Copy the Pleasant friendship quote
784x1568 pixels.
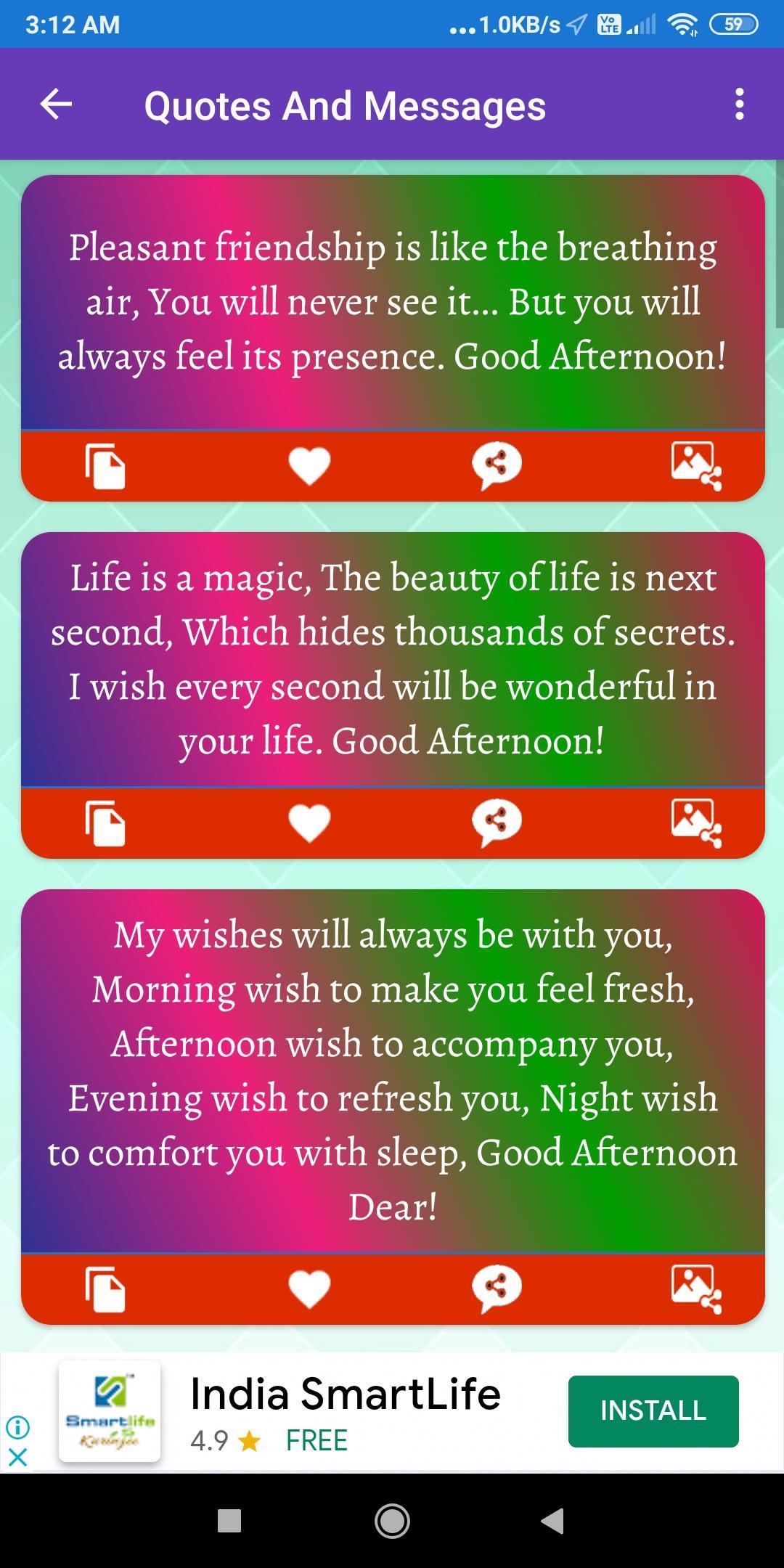[105, 465]
